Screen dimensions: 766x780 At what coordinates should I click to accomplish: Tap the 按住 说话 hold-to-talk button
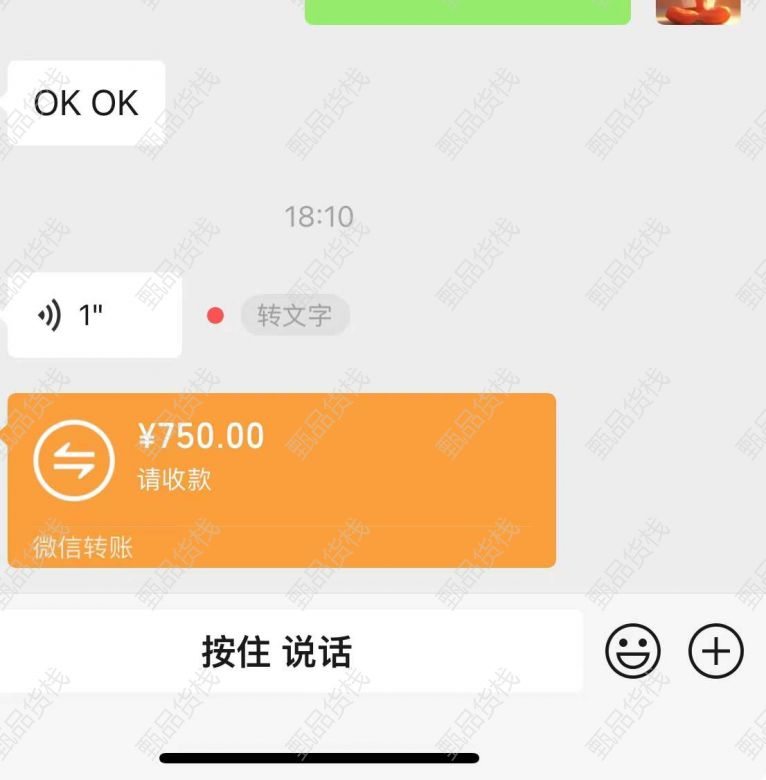[x=277, y=652]
